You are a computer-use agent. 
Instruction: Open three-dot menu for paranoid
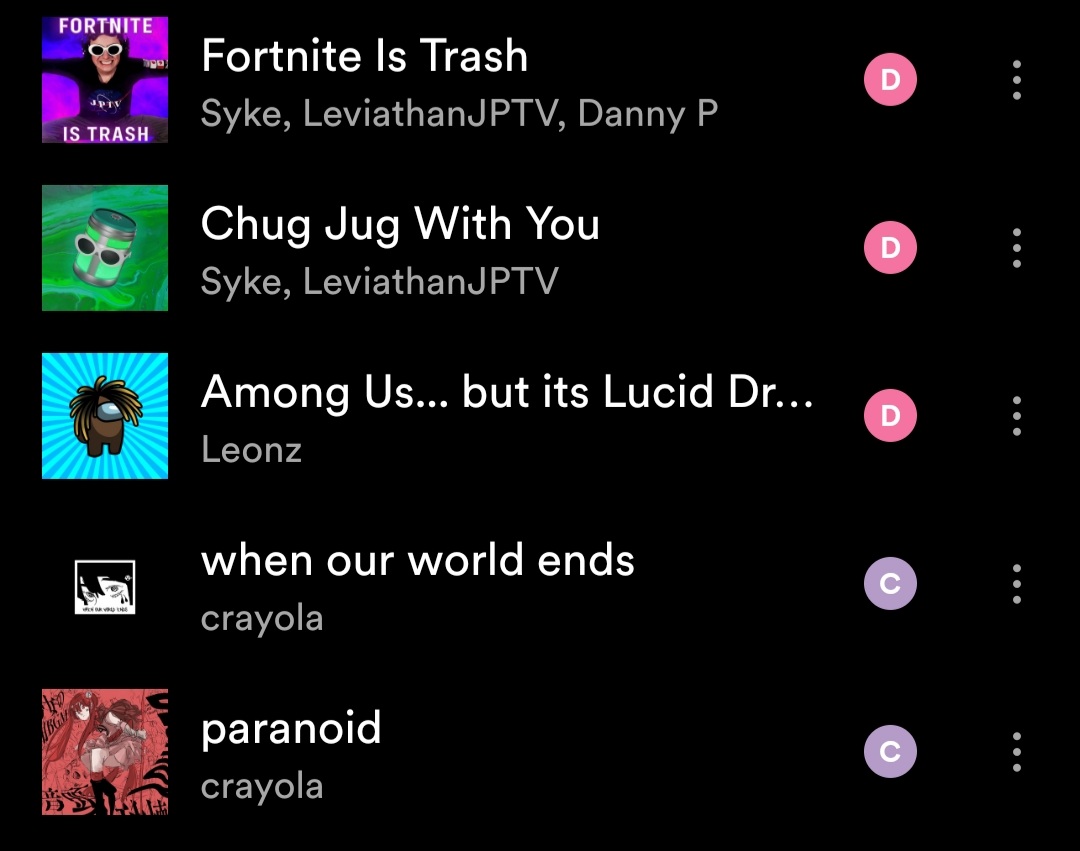click(1016, 752)
